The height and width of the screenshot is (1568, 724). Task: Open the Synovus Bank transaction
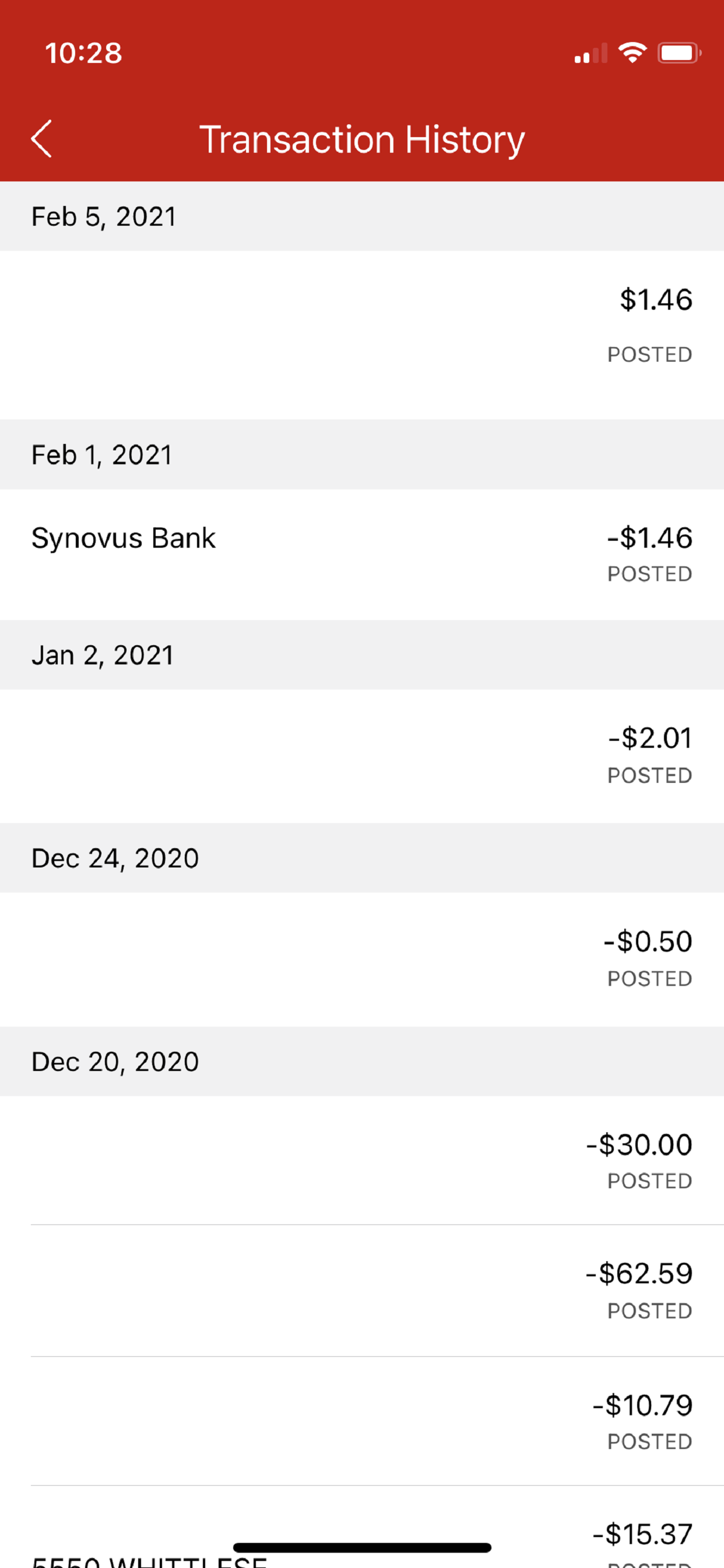click(362, 555)
